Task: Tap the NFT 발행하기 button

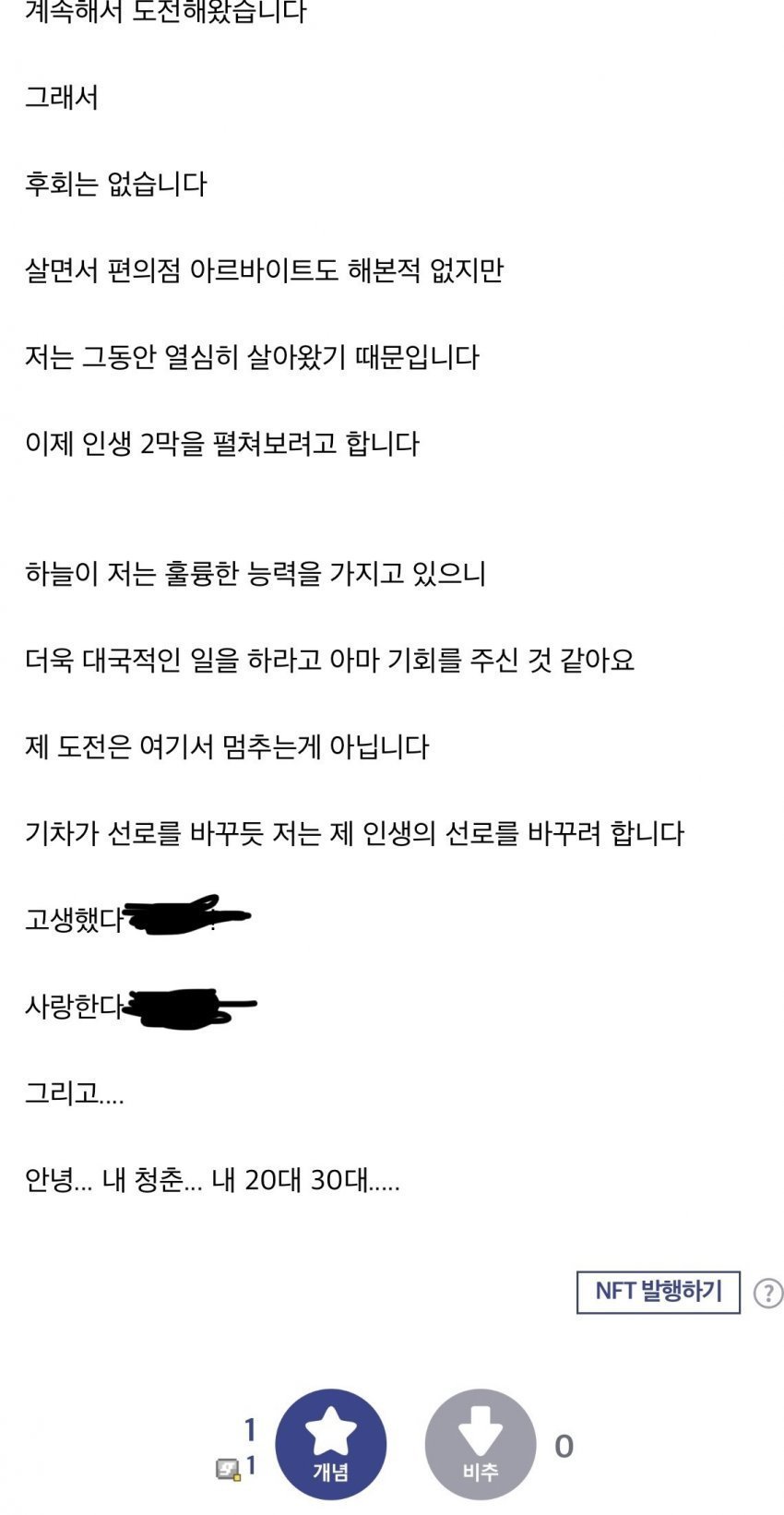Action: tap(658, 1292)
